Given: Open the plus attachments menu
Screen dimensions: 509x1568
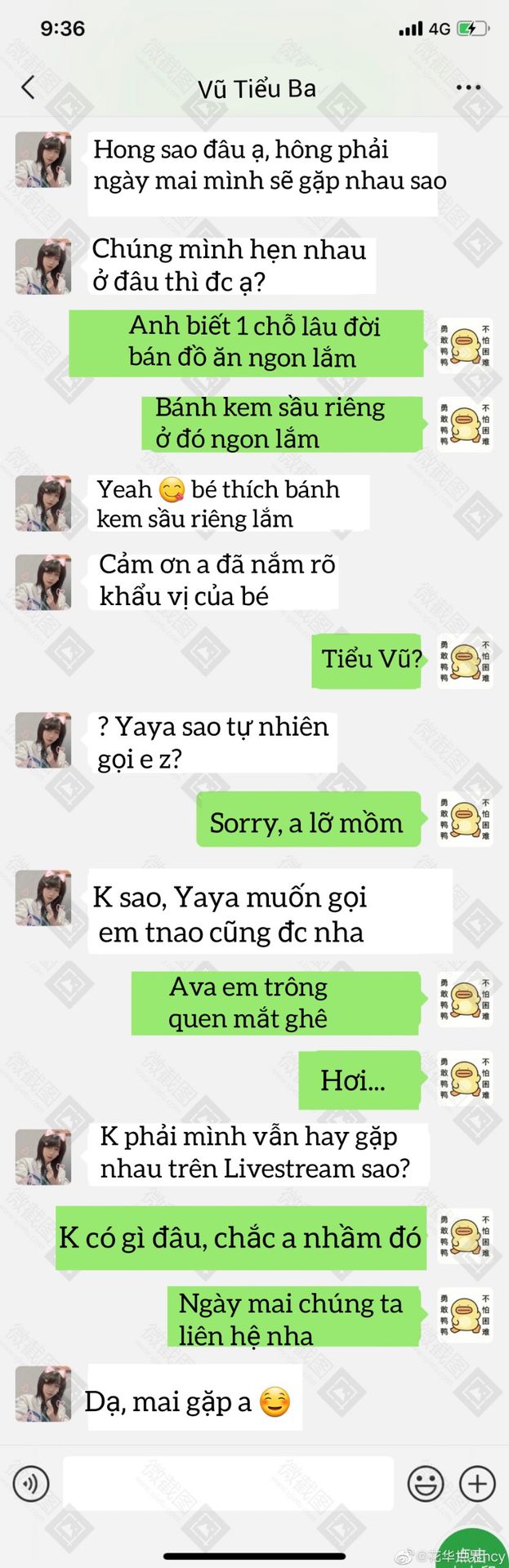Looking at the screenshot, I should [x=477, y=1482].
